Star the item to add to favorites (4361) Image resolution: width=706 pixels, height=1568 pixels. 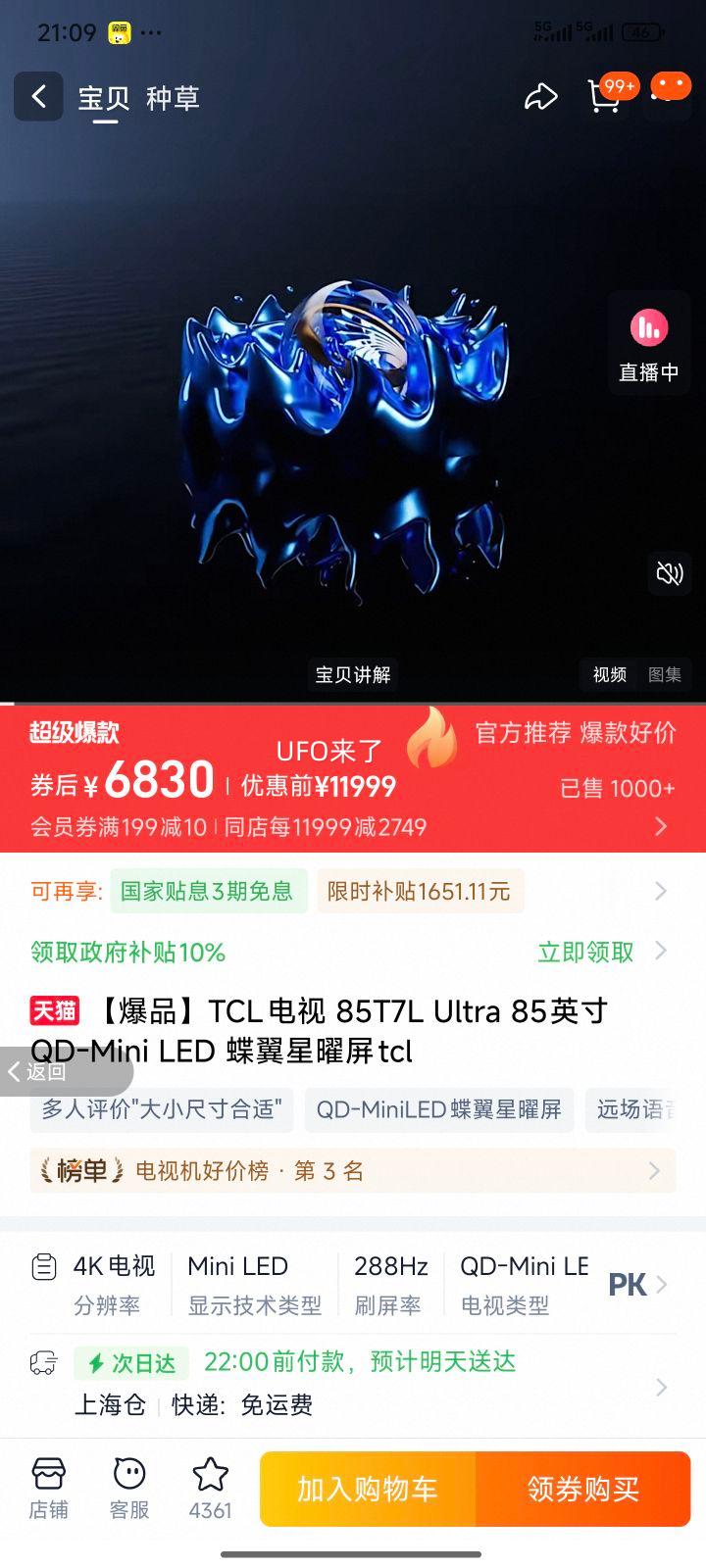click(210, 1488)
